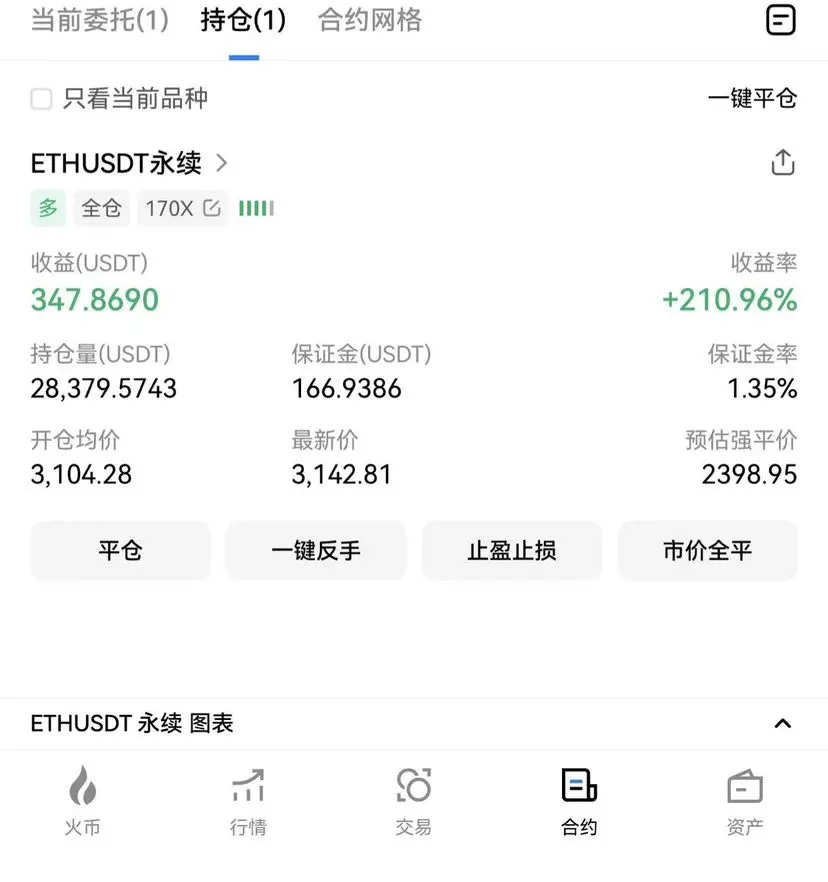
Task: Go to the 火币 home tab
Action: [83, 800]
